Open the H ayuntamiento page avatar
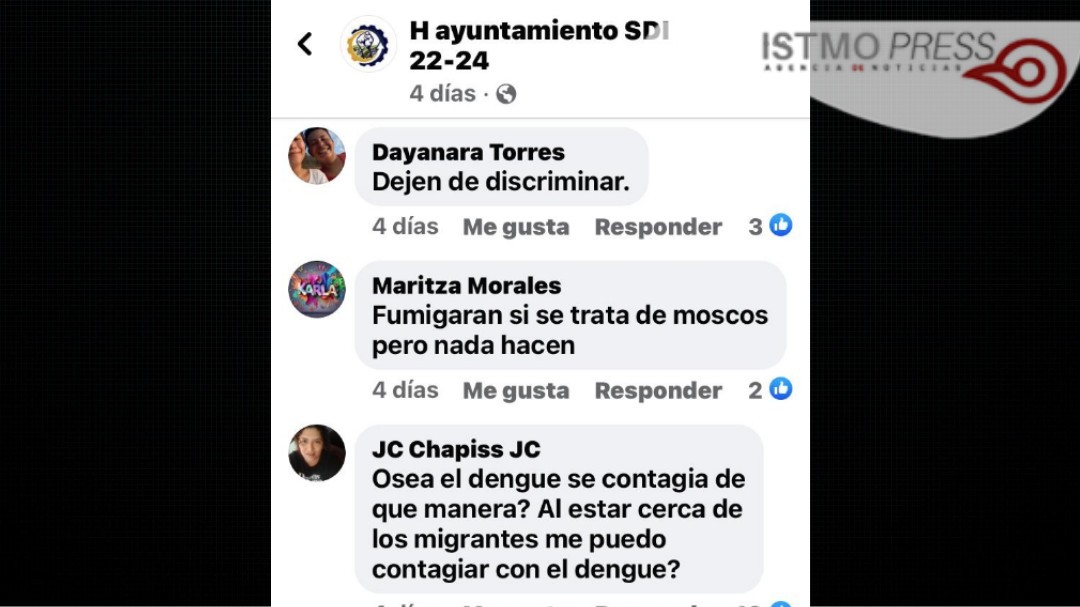Image resolution: width=1080 pixels, height=607 pixels. click(367, 44)
